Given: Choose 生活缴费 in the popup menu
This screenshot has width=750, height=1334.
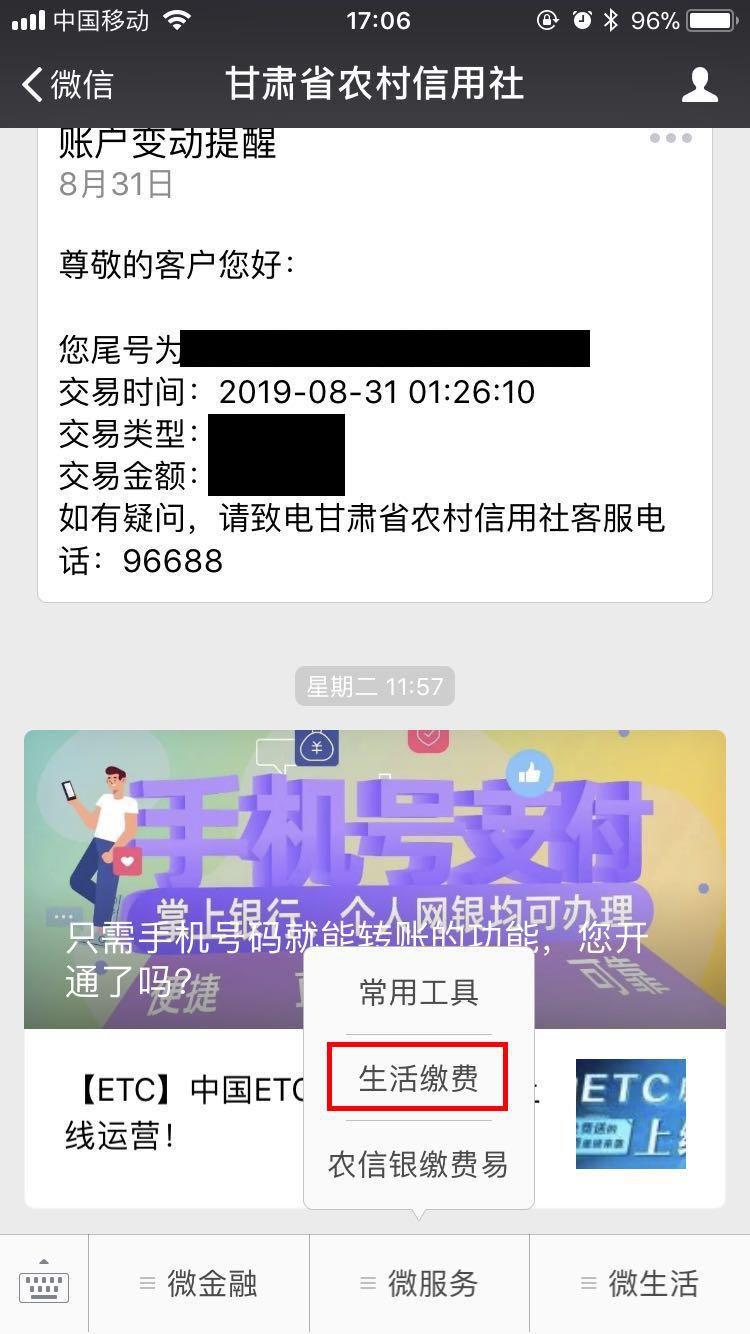Looking at the screenshot, I should [x=419, y=1077].
